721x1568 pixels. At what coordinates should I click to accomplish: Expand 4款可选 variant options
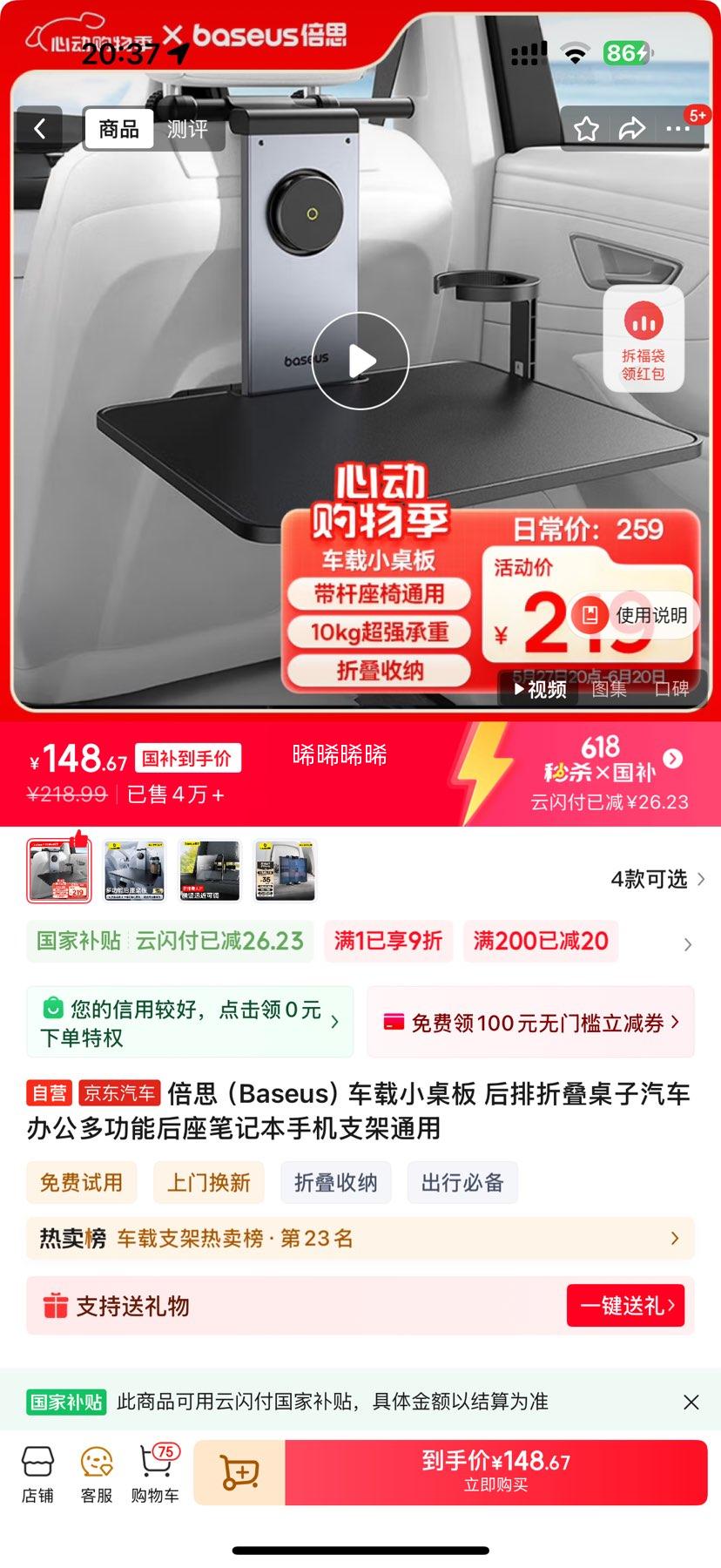pyautogui.click(x=657, y=879)
